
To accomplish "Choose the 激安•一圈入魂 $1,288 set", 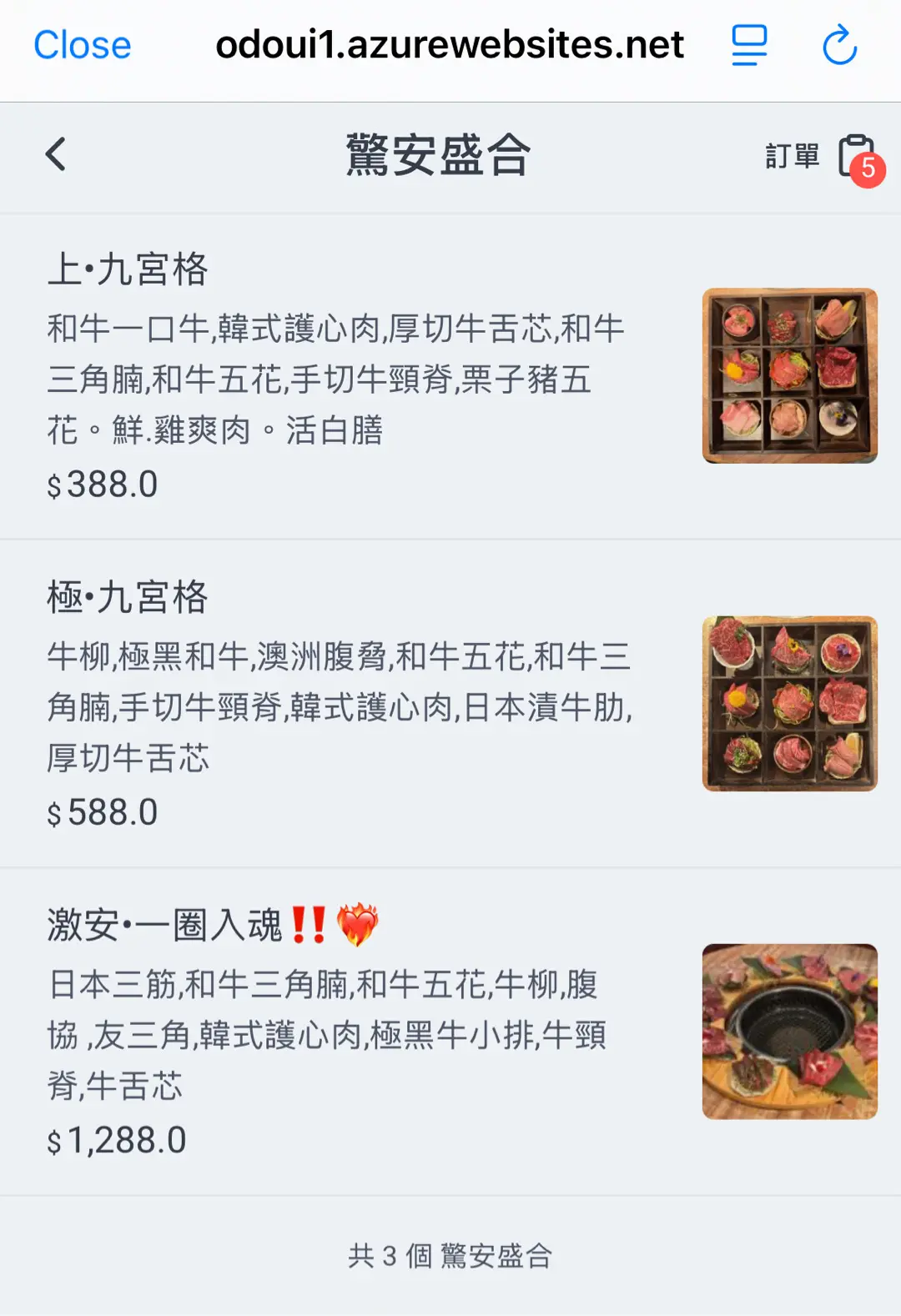I will 450,1032.
